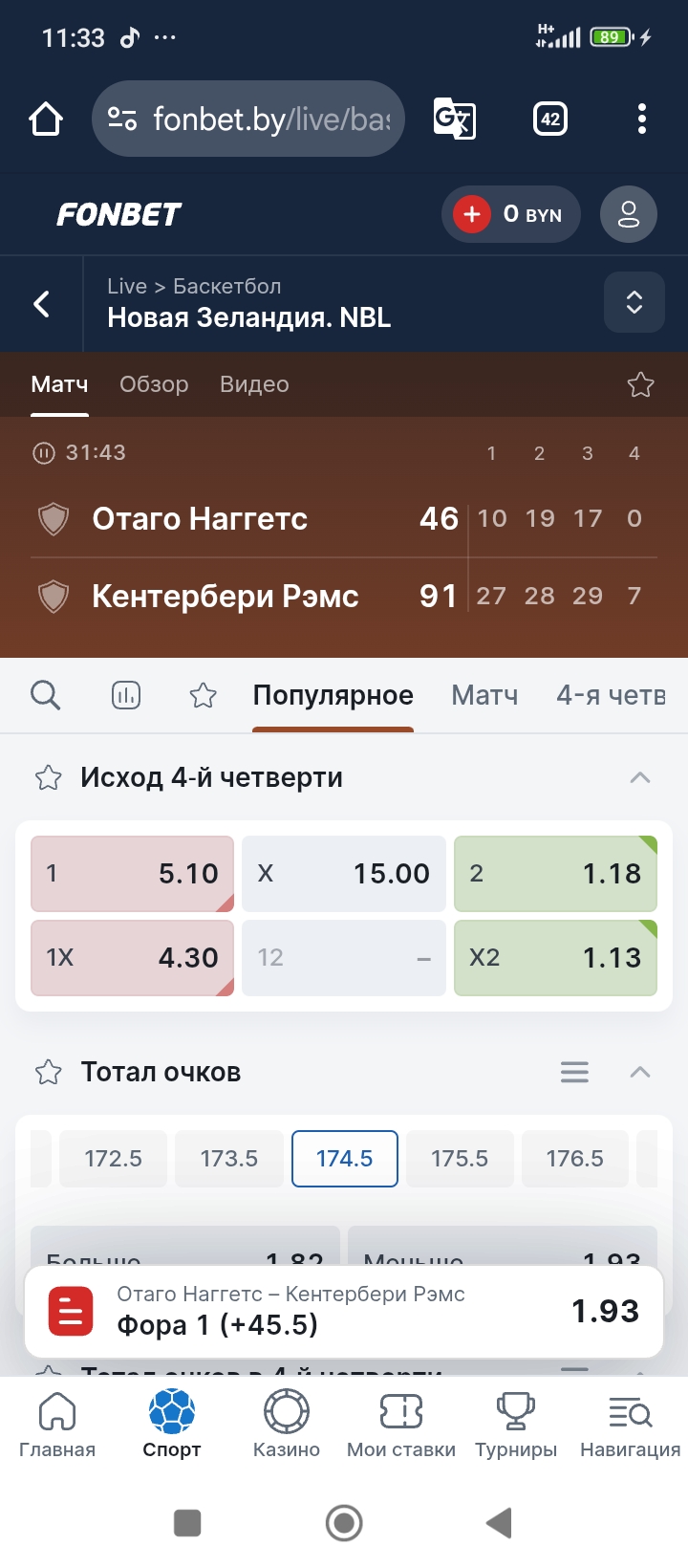Select draw X at odds 15.00

344,873
